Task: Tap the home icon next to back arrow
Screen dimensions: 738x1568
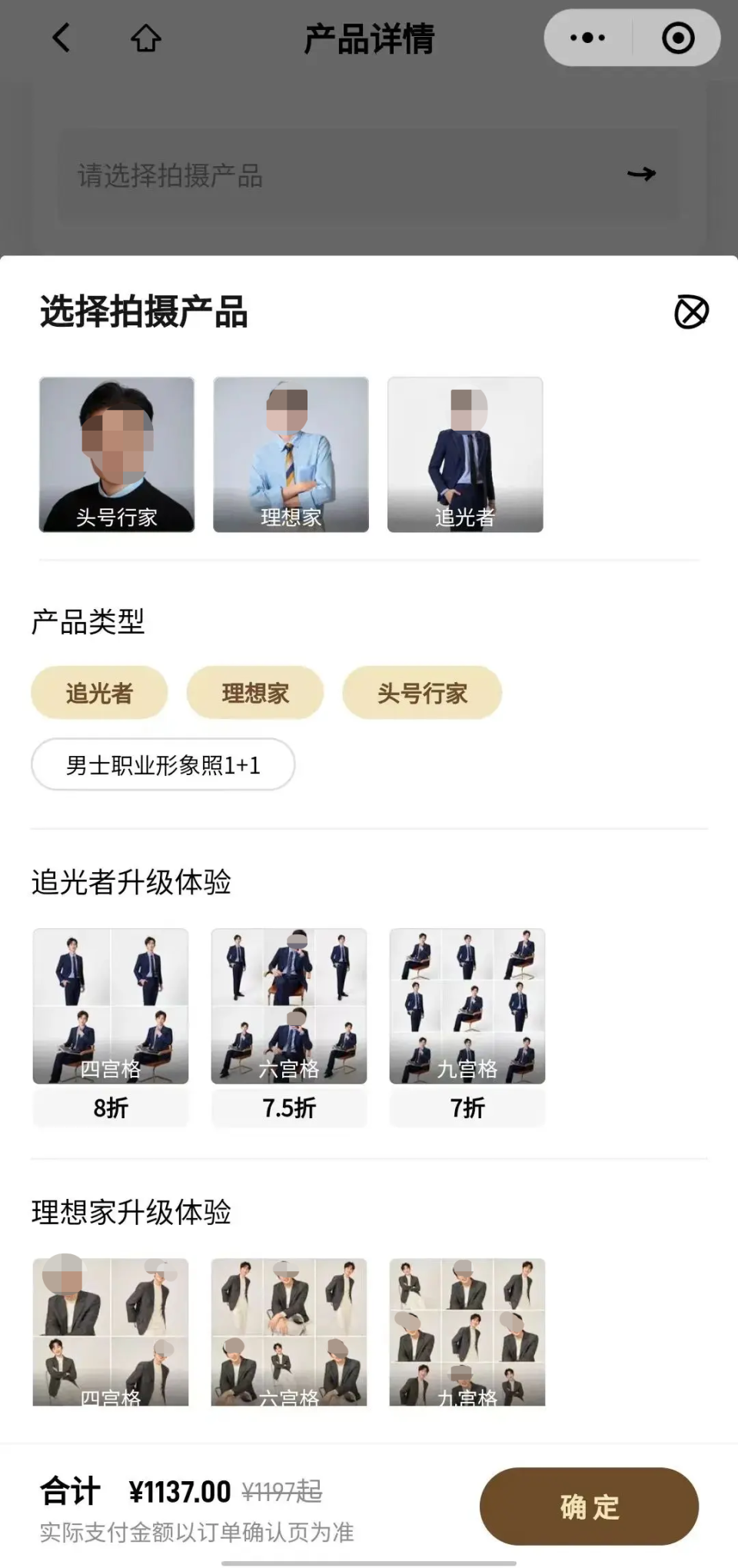Action: tap(146, 38)
